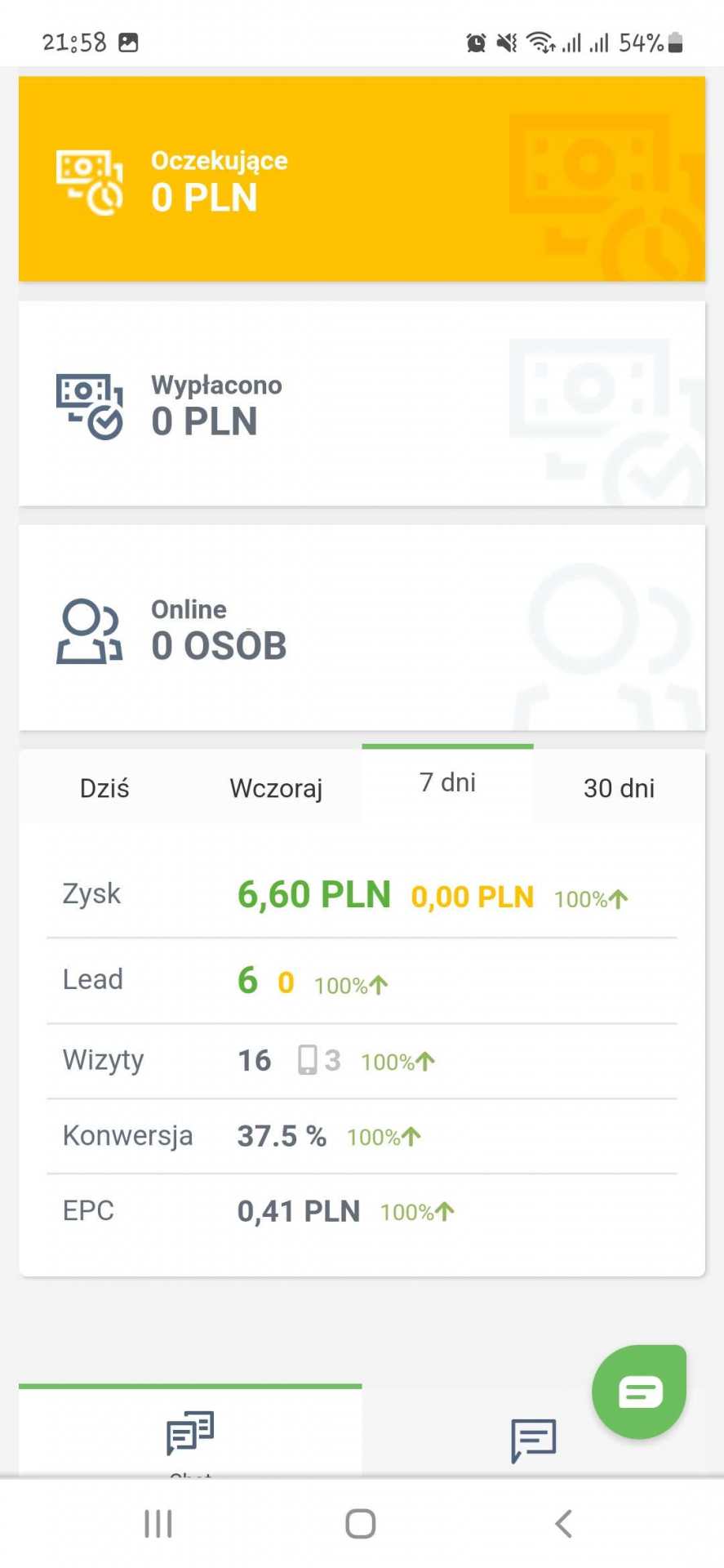Select the Wczoraj statistics tab
The width and height of the screenshot is (724, 1568).
[x=276, y=788]
